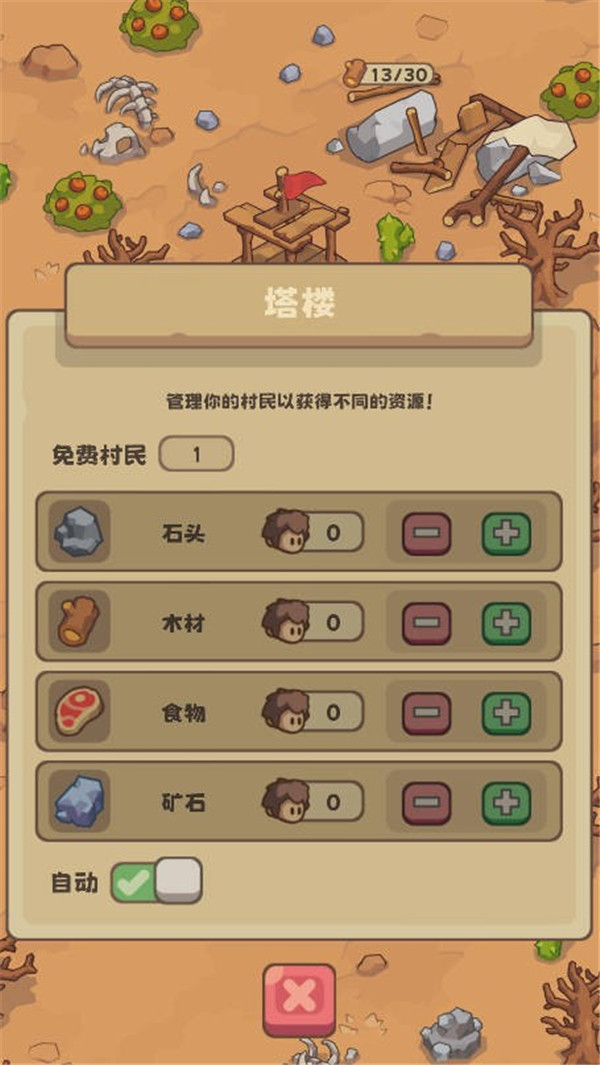Add a villager to 木材
Image resolution: width=600 pixels, height=1065 pixels.
[x=507, y=624]
